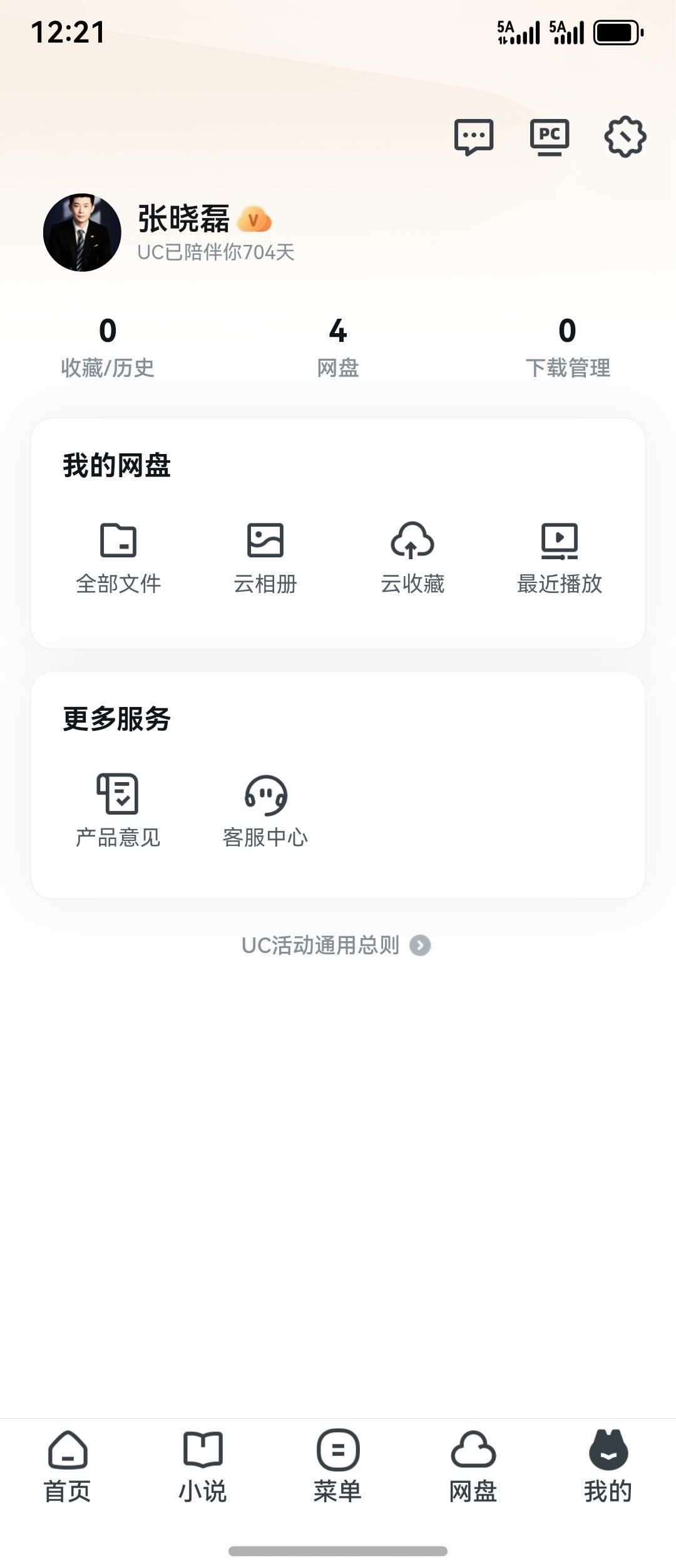Open 云相册

pos(265,557)
